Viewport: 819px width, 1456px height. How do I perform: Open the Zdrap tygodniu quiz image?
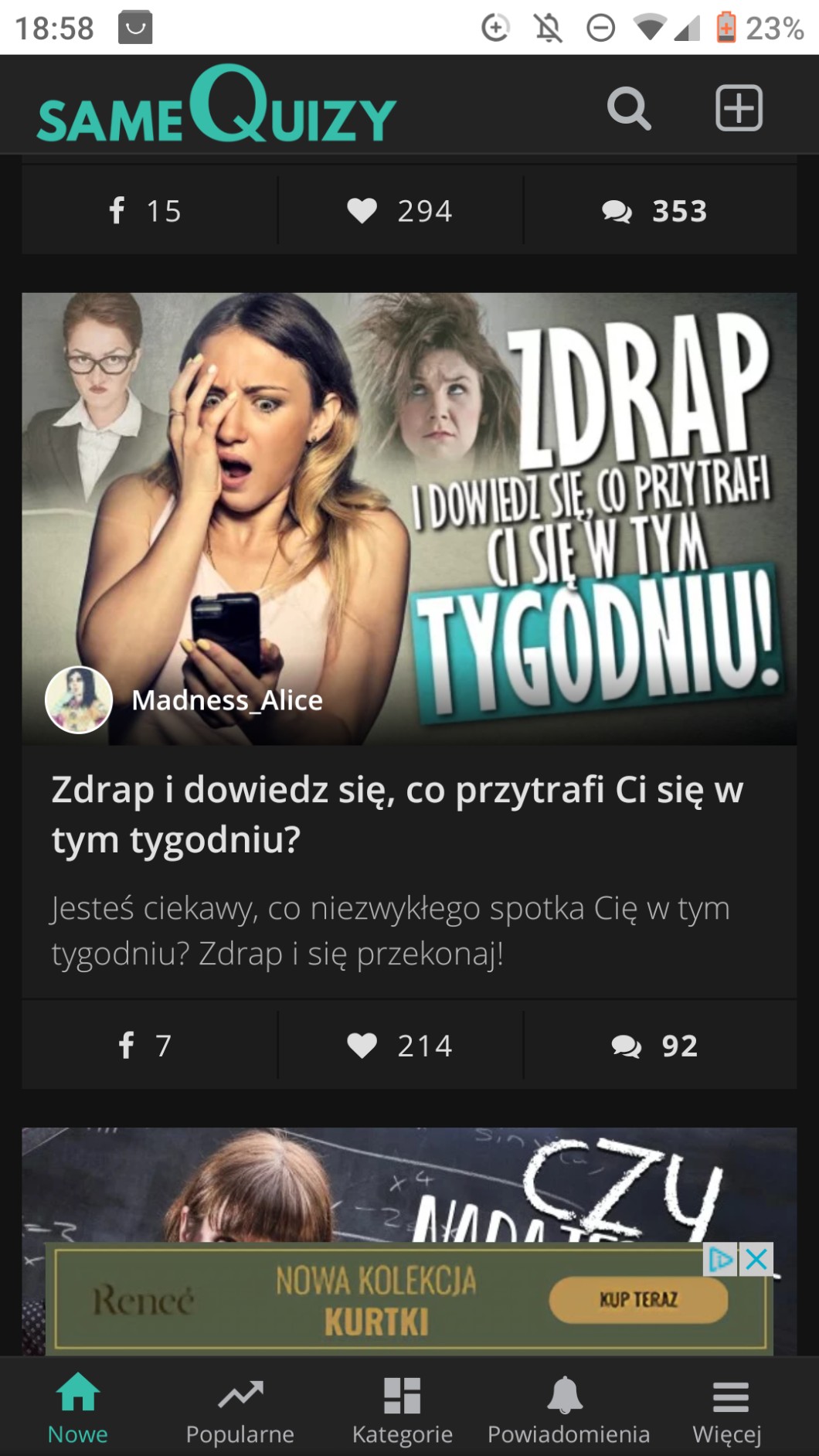click(x=409, y=518)
